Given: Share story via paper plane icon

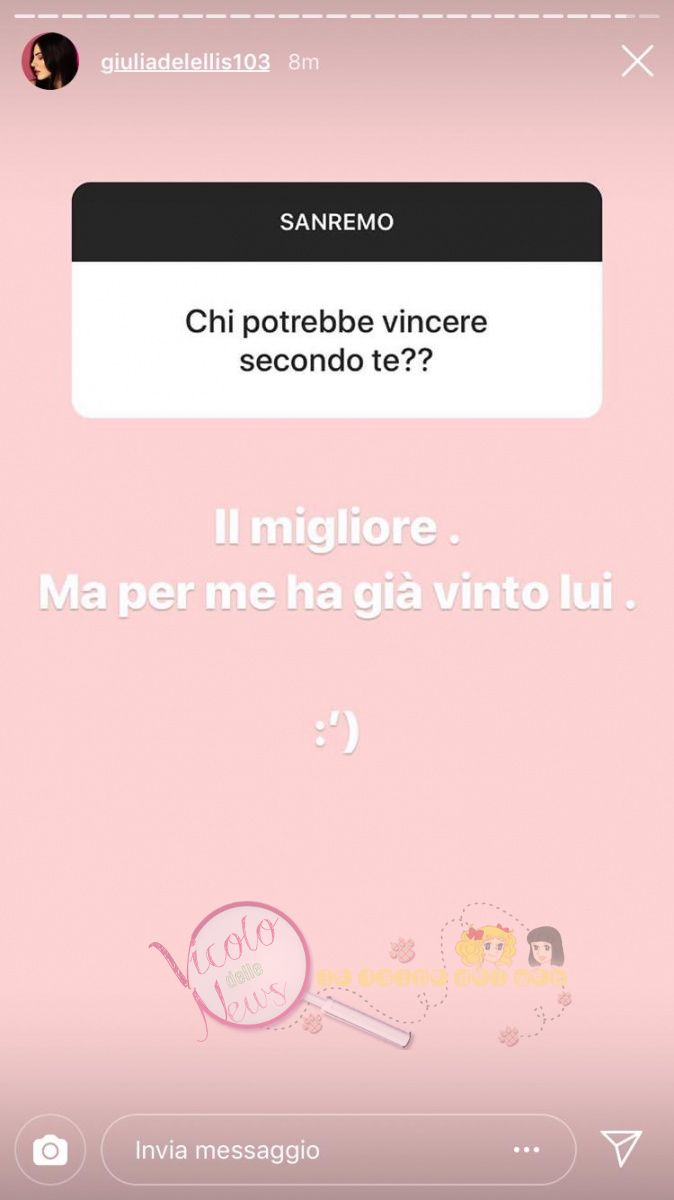Looking at the screenshot, I should [621, 1148].
